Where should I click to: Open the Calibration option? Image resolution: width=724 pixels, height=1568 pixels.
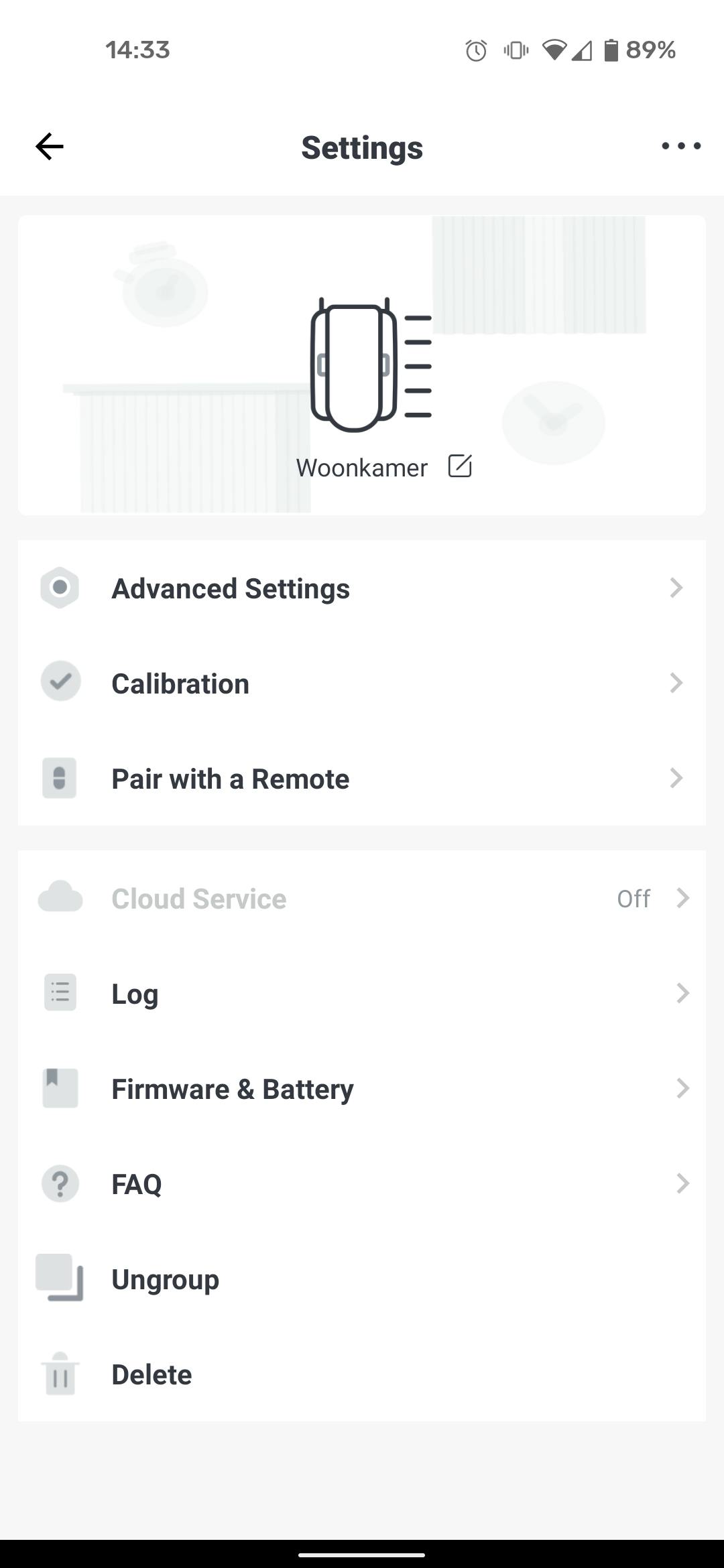tap(362, 683)
